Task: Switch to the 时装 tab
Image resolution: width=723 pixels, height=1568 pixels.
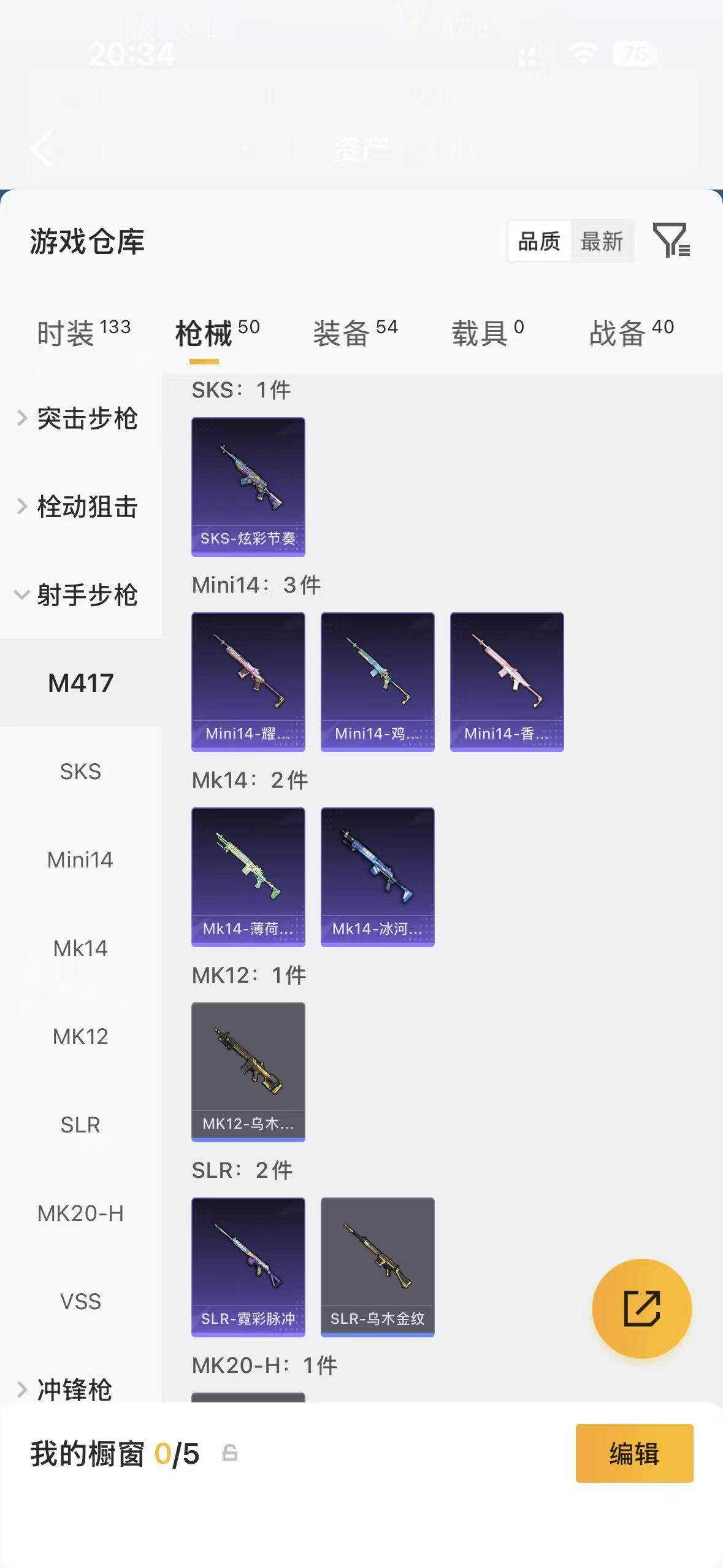Action: pyautogui.click(x=83, y=332)
